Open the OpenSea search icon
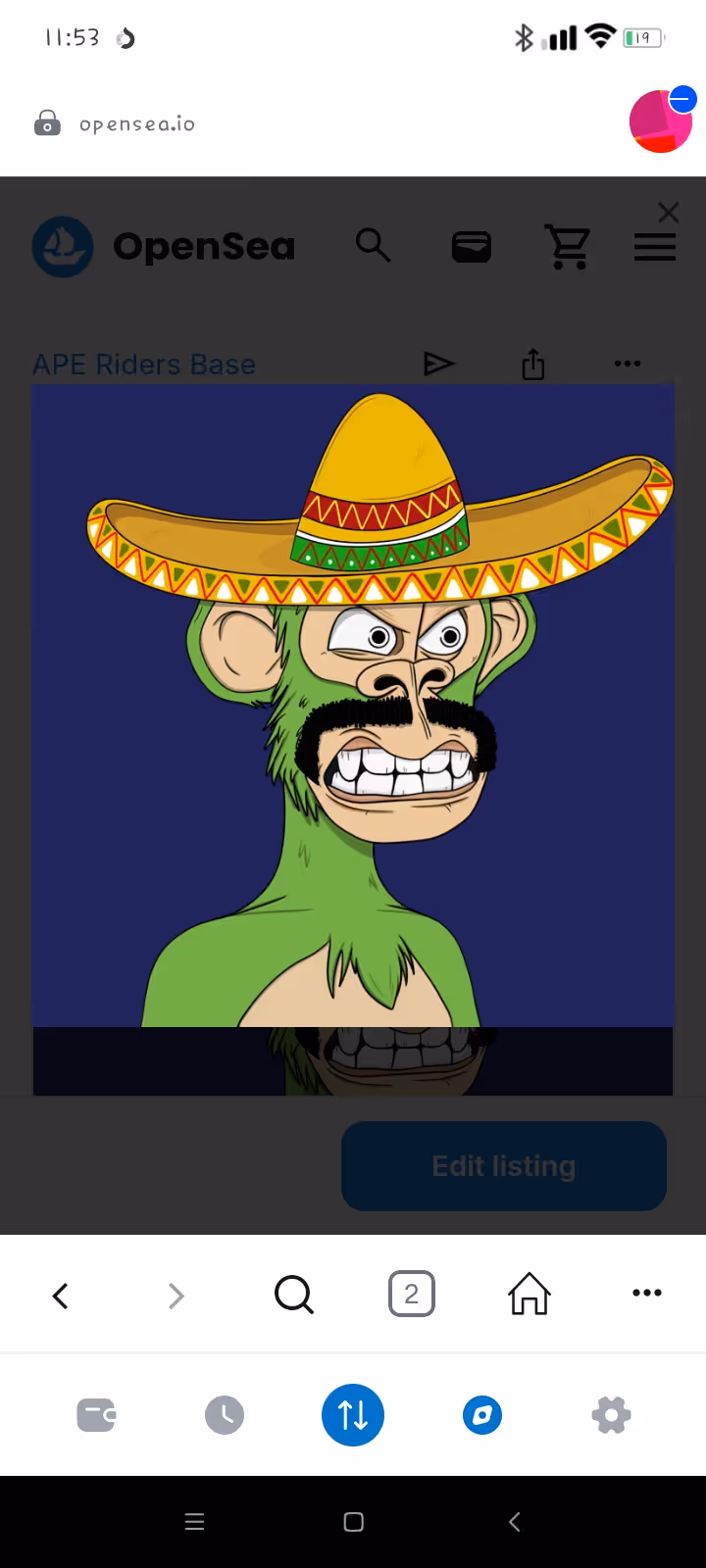706x1568 pixels. (x=373, y=245)
